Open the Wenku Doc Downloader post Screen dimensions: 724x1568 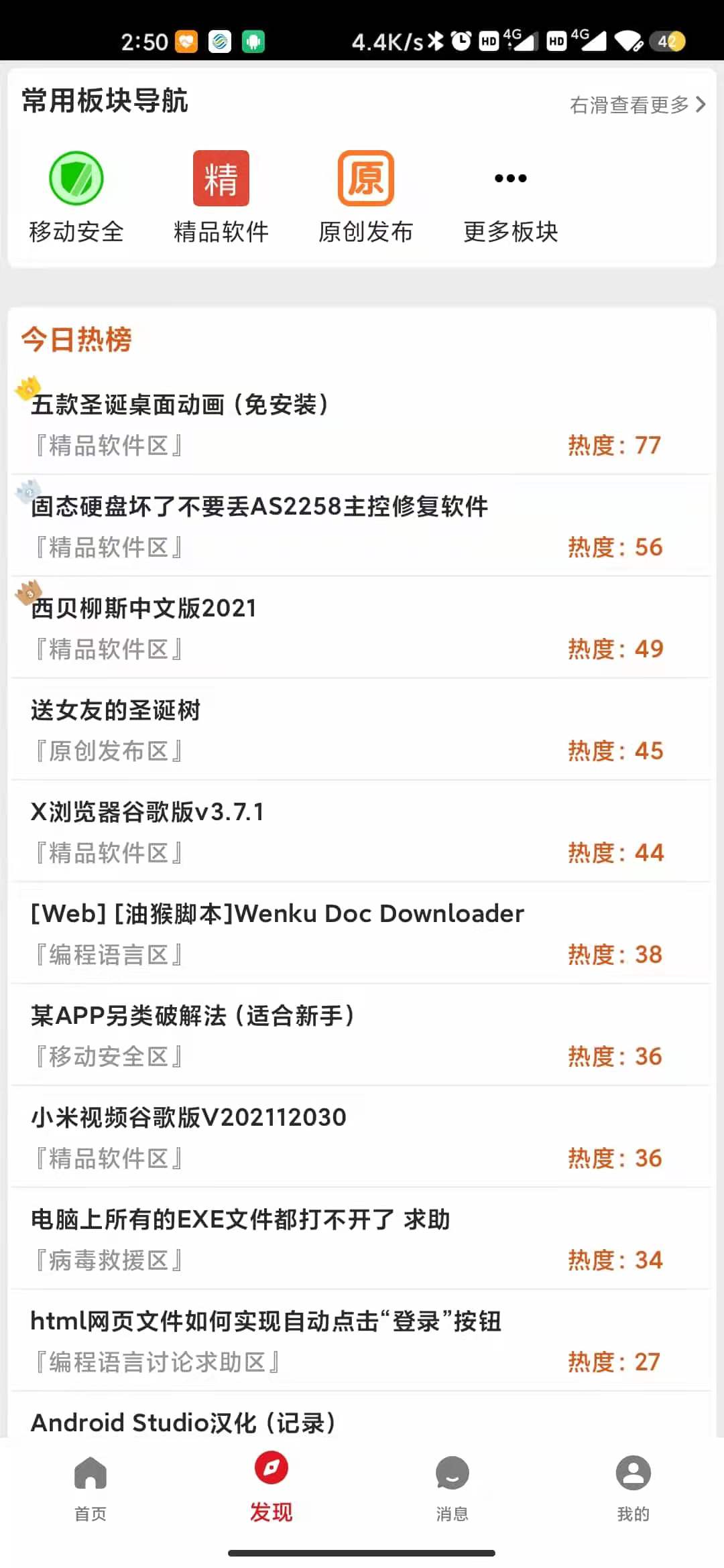click(361, 933)
